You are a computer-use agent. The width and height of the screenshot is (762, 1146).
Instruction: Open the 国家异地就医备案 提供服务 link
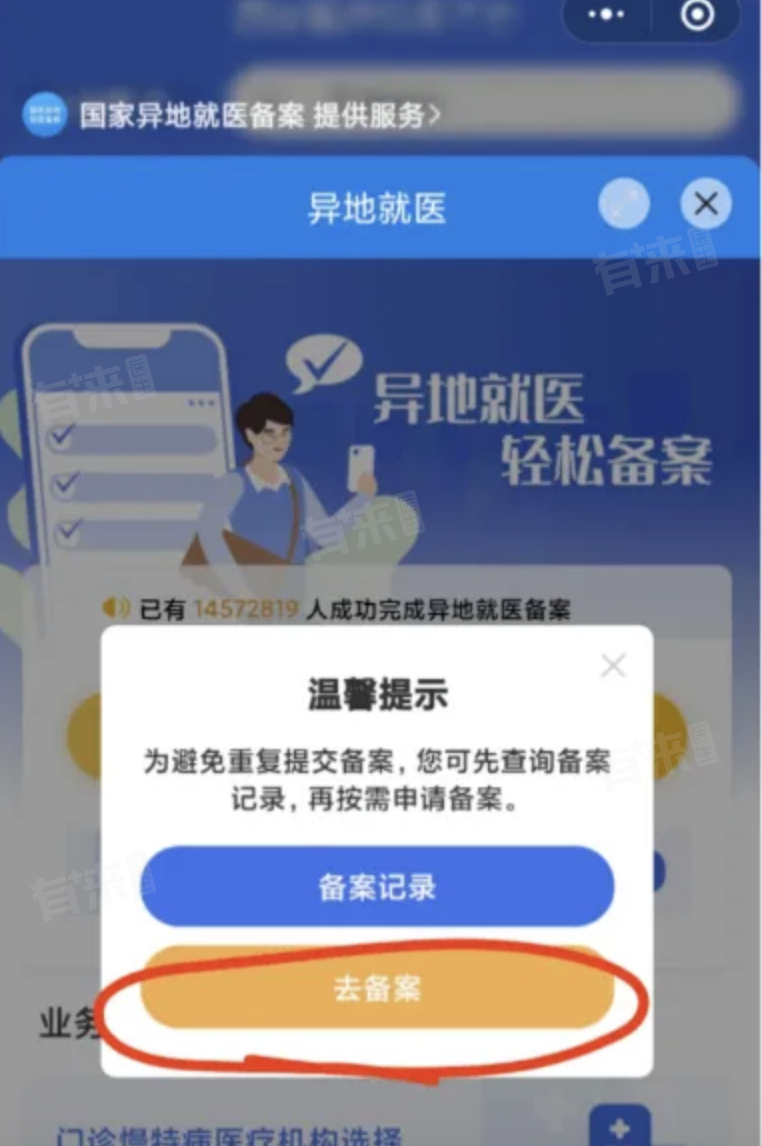[x=258, y=116]
